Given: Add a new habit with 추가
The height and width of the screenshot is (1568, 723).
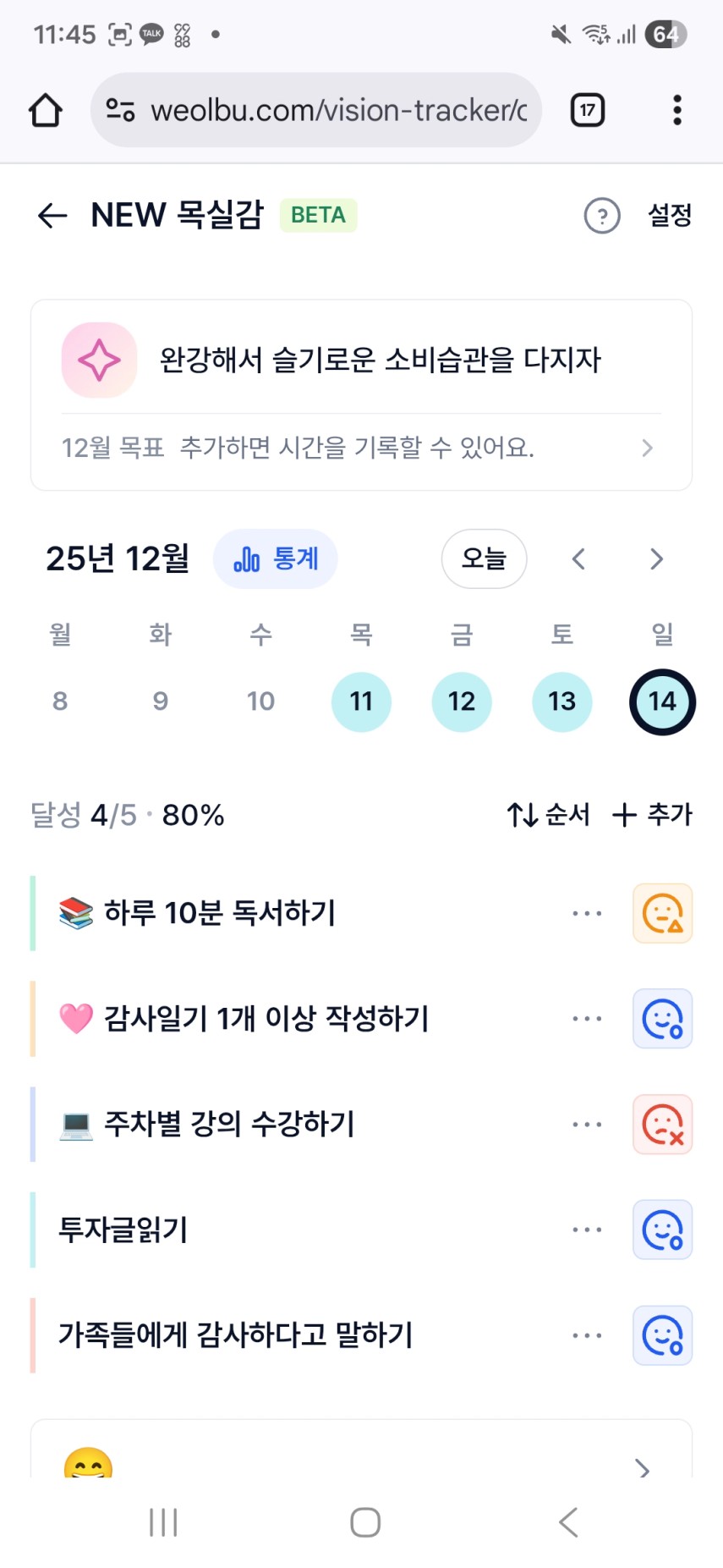Looking at the screenshot, I should [x=652, y=815].
